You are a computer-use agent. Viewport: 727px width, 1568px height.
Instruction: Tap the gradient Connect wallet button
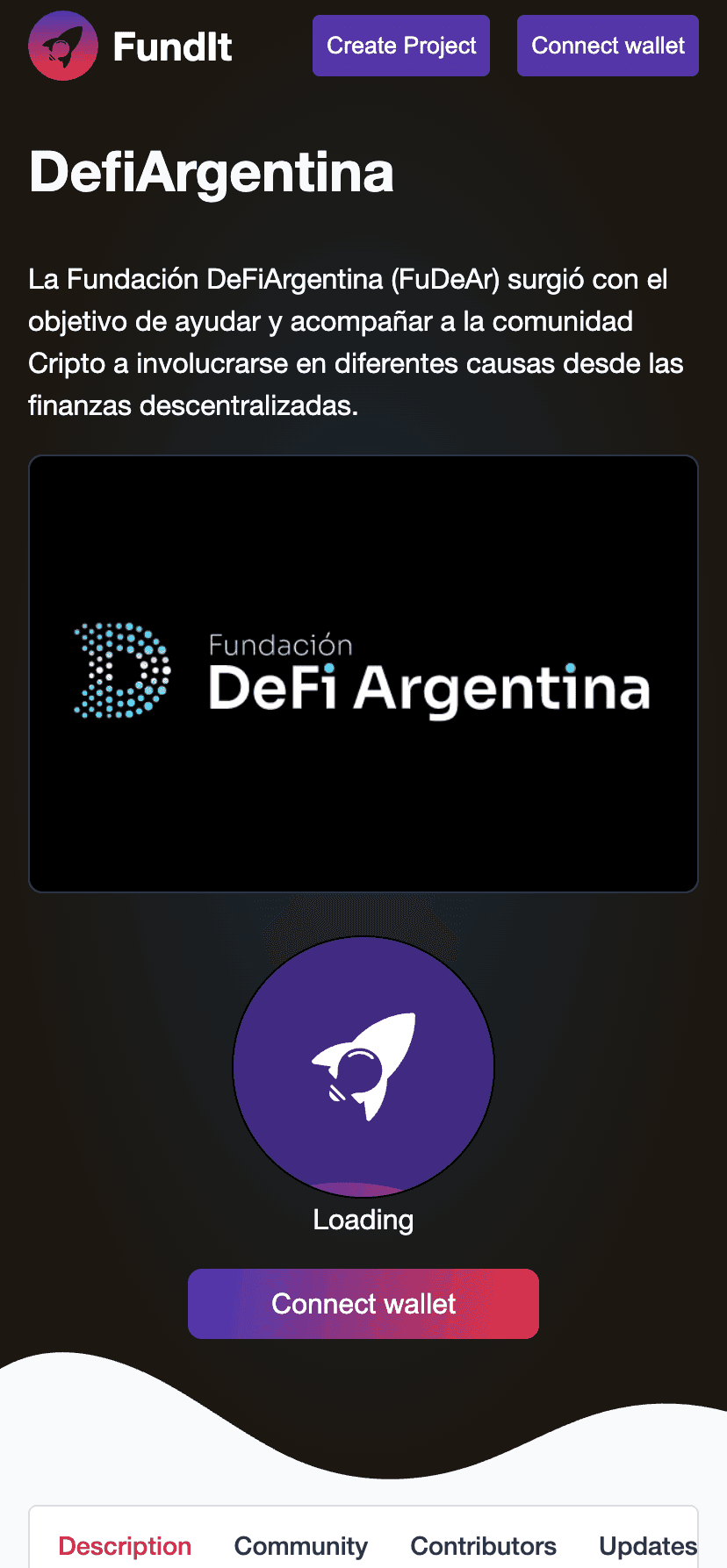point(363,1304)
